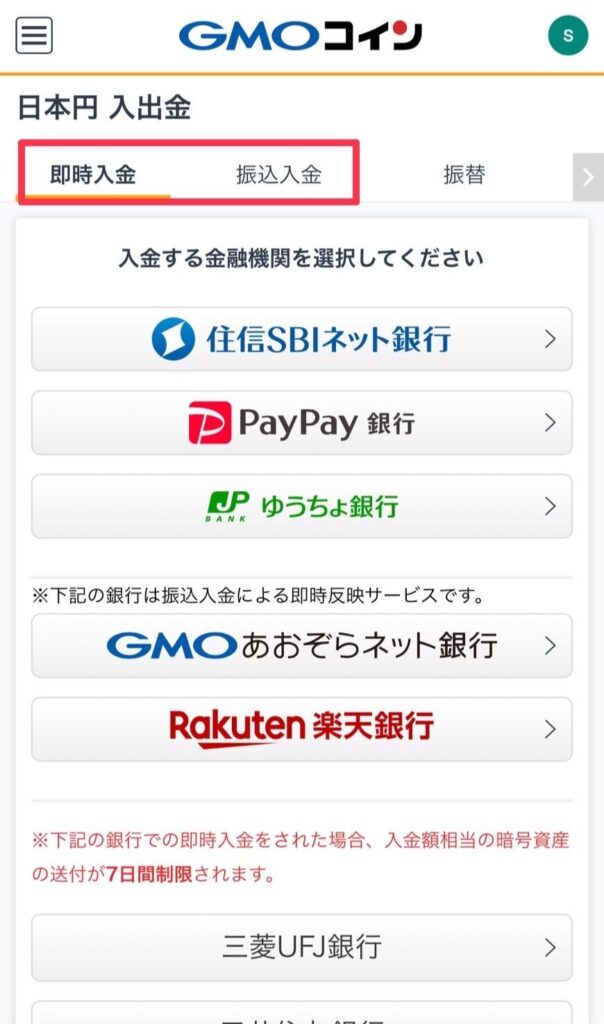Select 住信SBIネット銀行 for deposit

(x=302, y=339)
